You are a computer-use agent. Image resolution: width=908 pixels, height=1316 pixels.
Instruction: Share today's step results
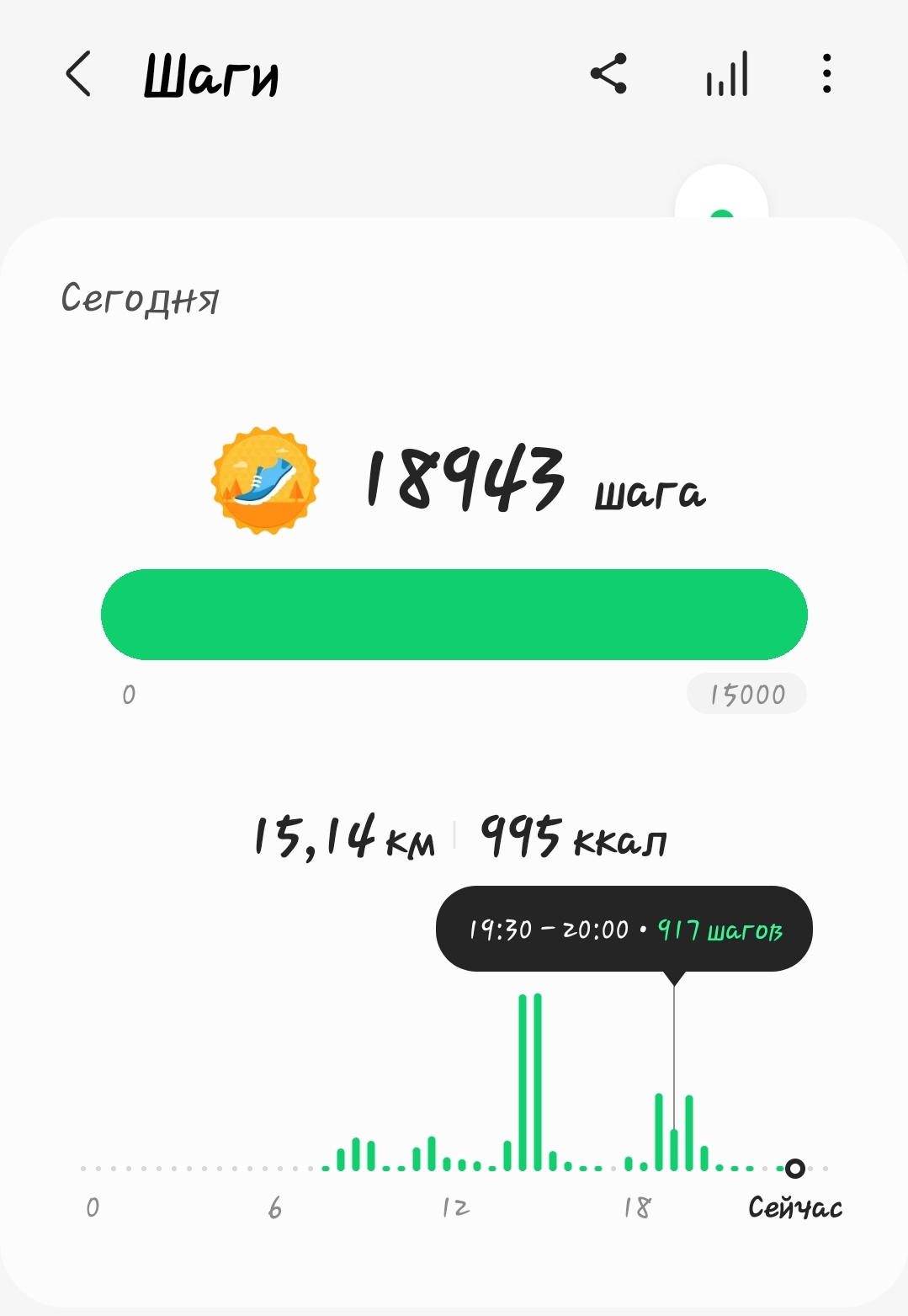[608, 74]
